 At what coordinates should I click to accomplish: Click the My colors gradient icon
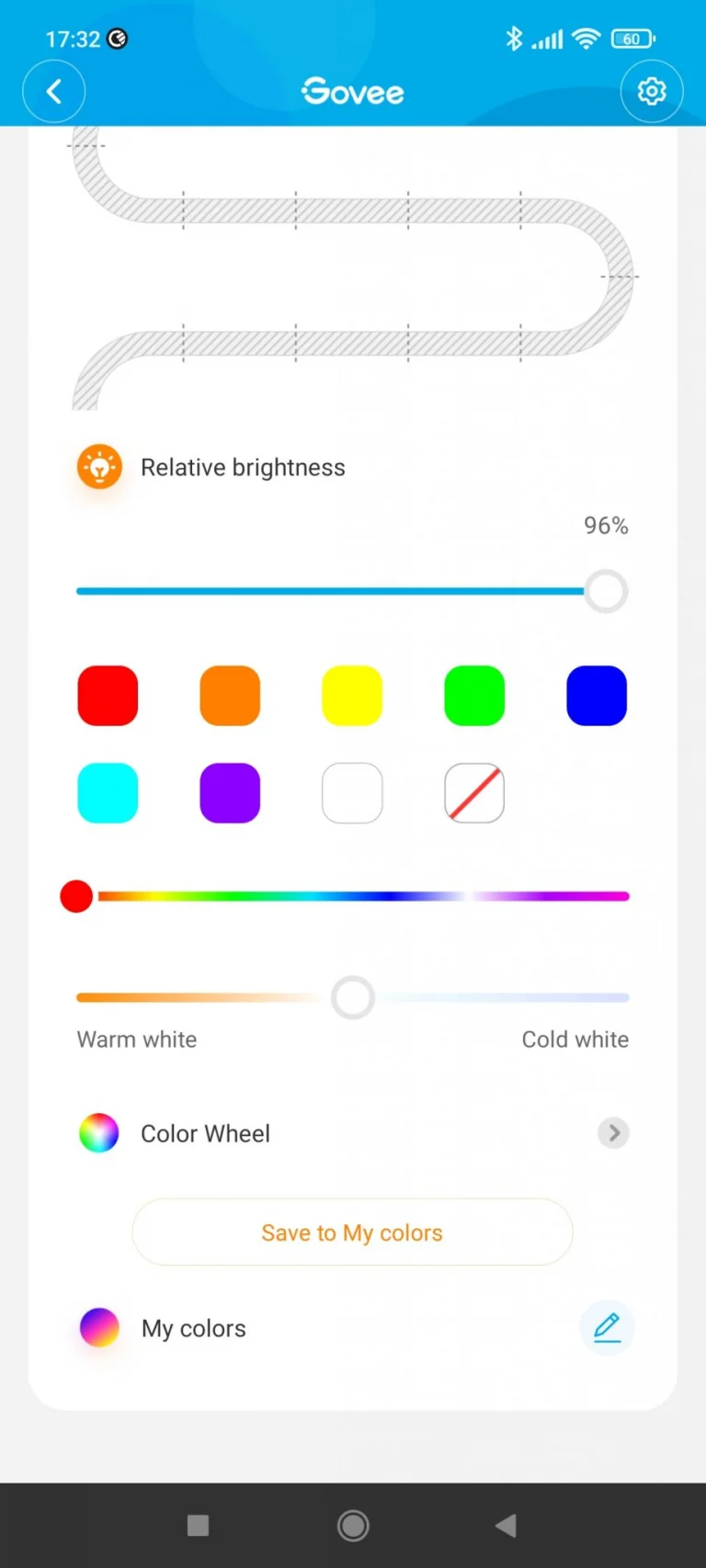[x=98, y=1327]
